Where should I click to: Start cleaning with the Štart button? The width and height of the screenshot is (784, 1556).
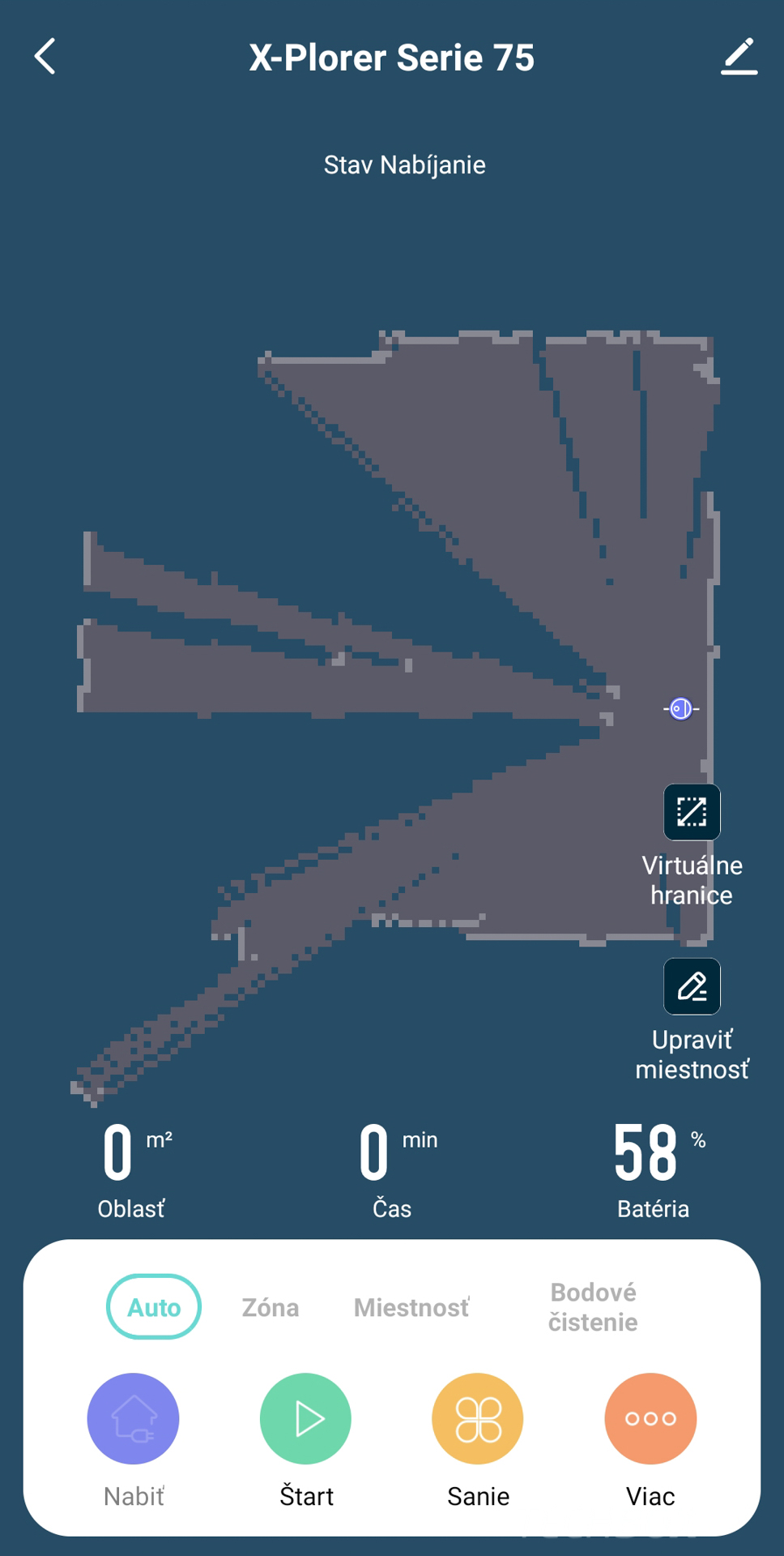[305, 1418]
